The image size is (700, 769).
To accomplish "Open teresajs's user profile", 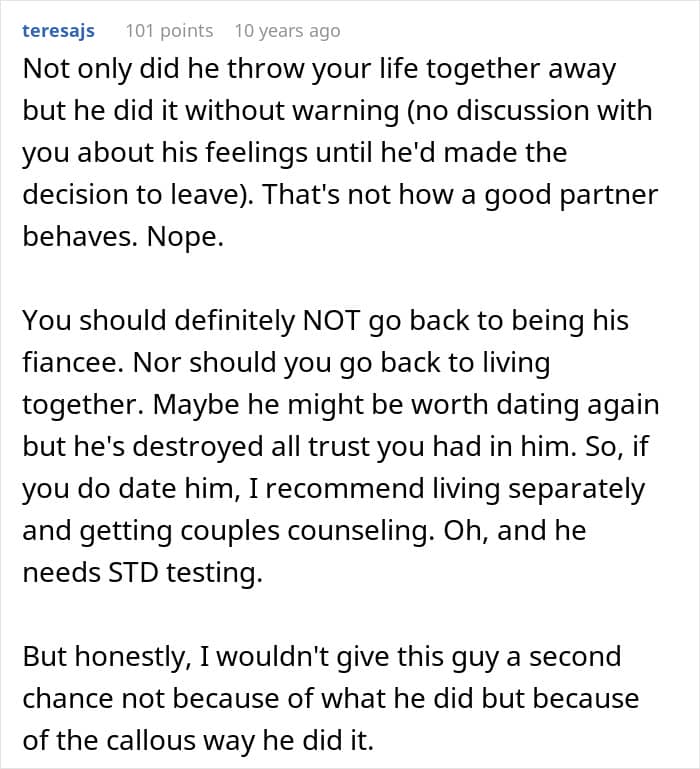I will pyautogui.click(x=58, y=31).
